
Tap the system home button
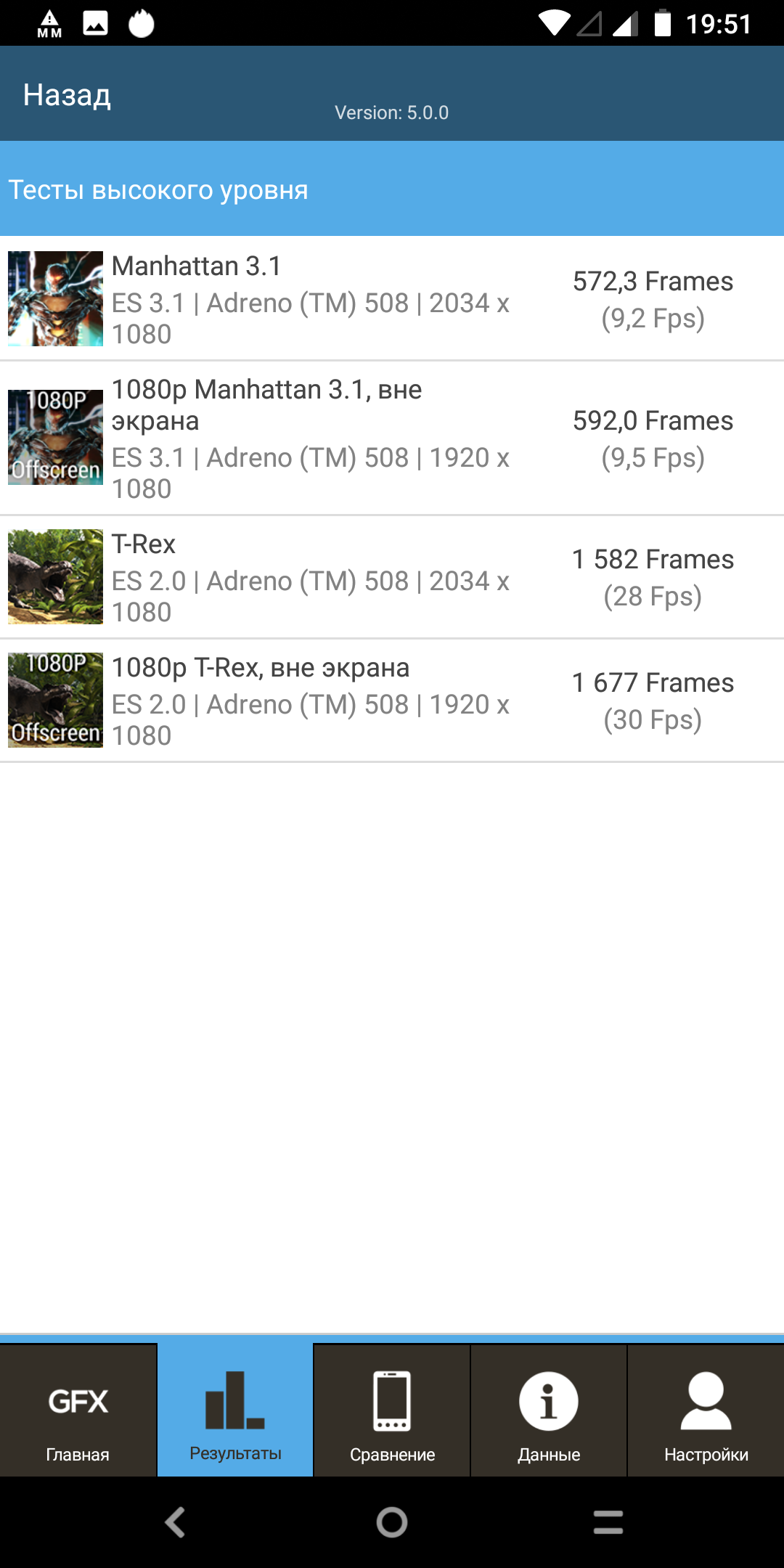click(x=392, y=1522)
